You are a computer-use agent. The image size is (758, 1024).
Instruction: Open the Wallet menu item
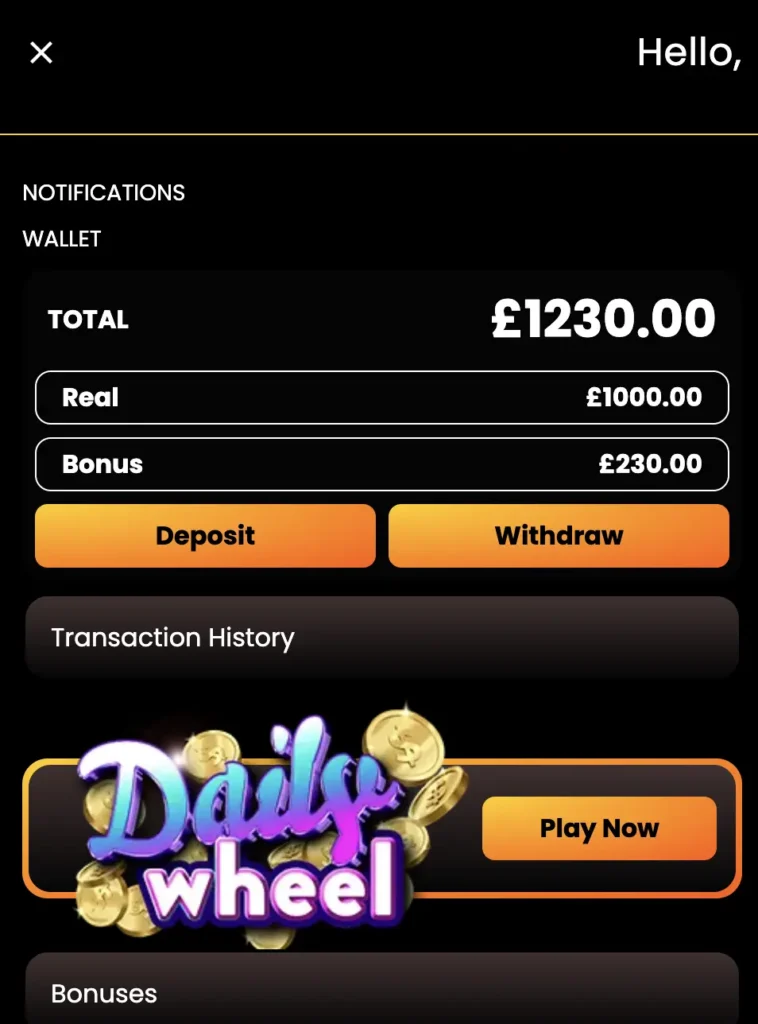(62, 239)
